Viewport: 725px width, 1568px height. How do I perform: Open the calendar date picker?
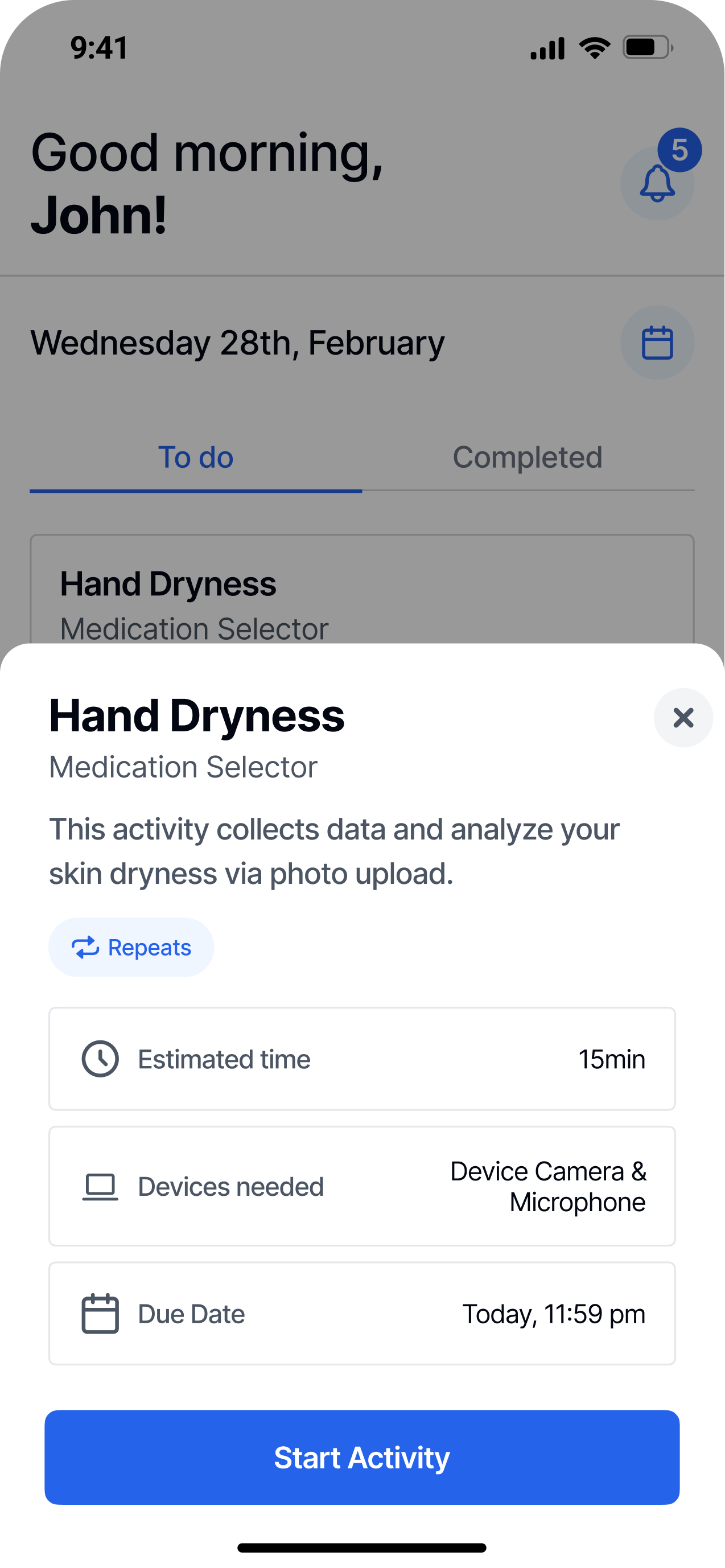[x=657, y=343]
